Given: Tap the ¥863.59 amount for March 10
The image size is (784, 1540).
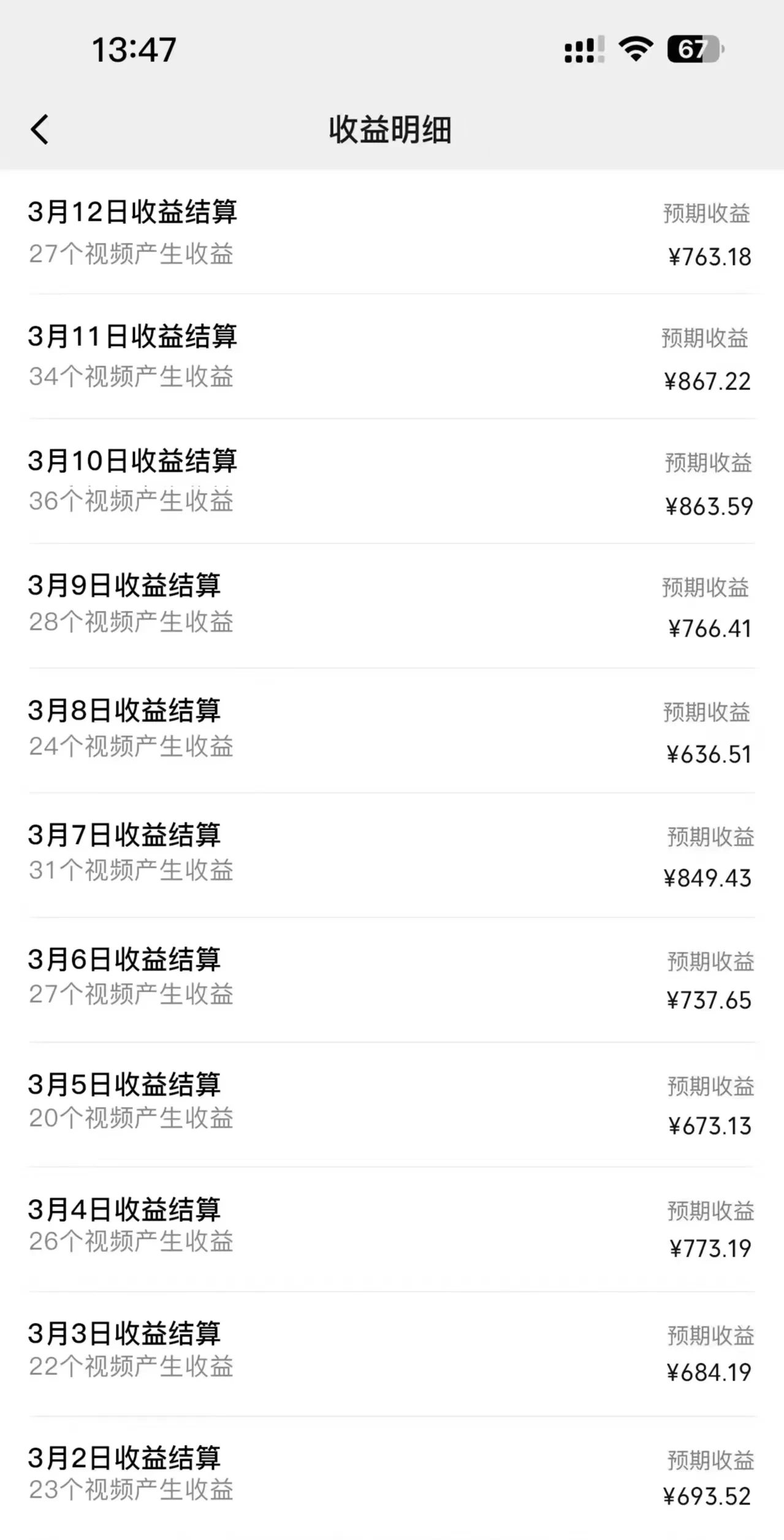Looking at the screenshot, I should tap(710, 506).
